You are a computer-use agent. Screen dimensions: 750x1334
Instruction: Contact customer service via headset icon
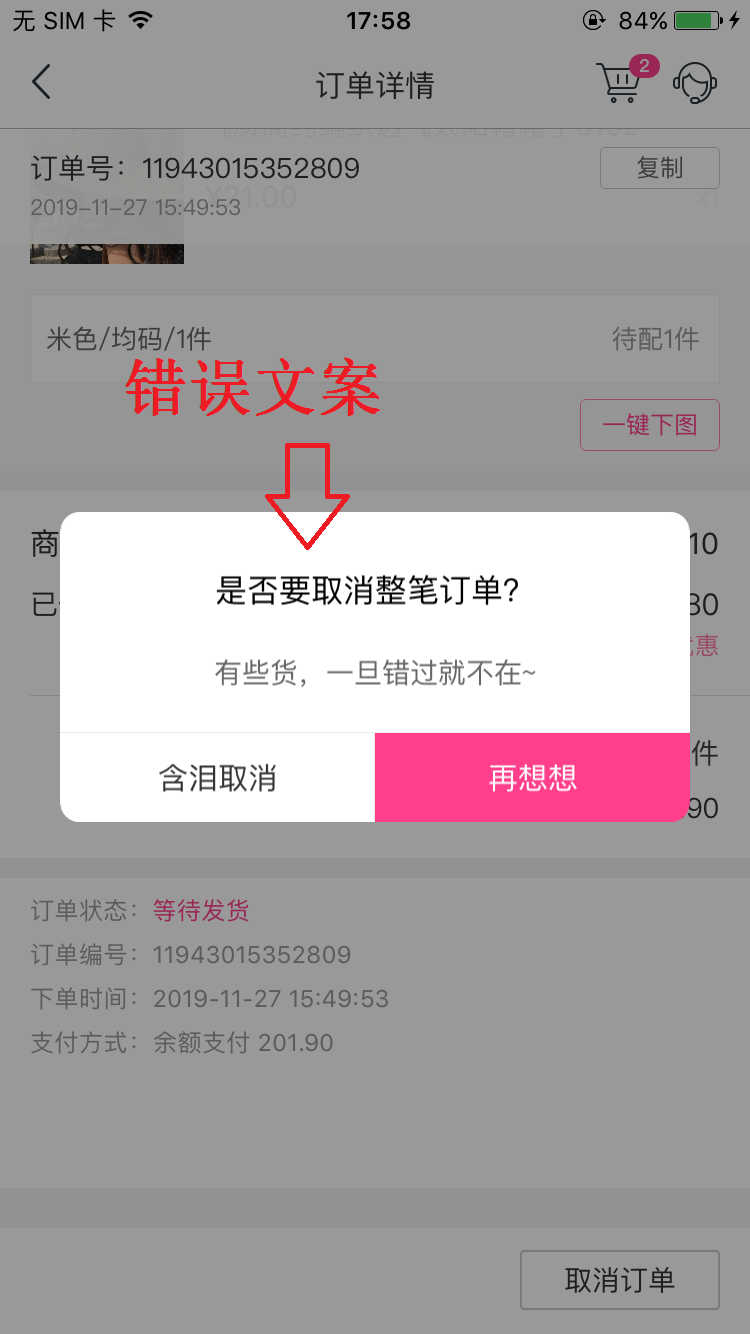click(695, 83)
